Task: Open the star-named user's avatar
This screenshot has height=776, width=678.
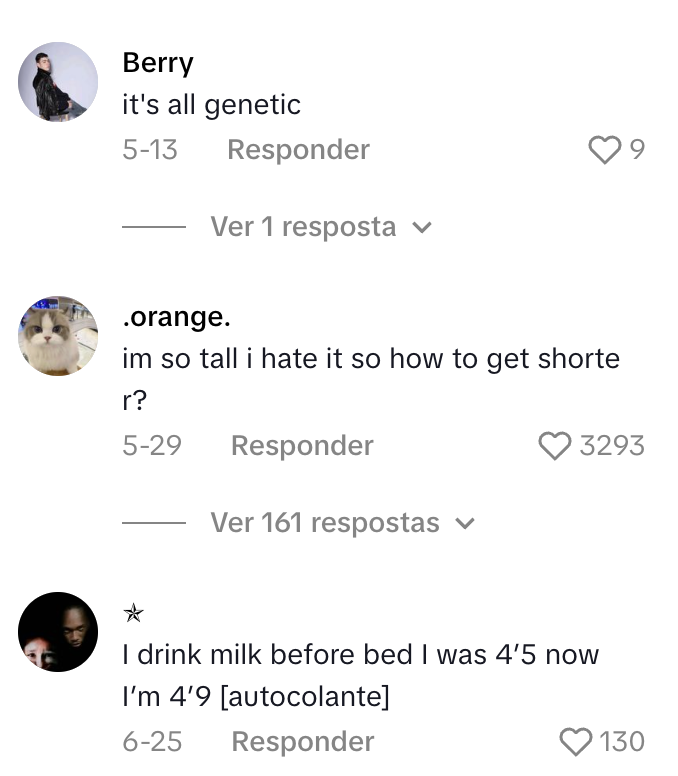Action: 58,632
